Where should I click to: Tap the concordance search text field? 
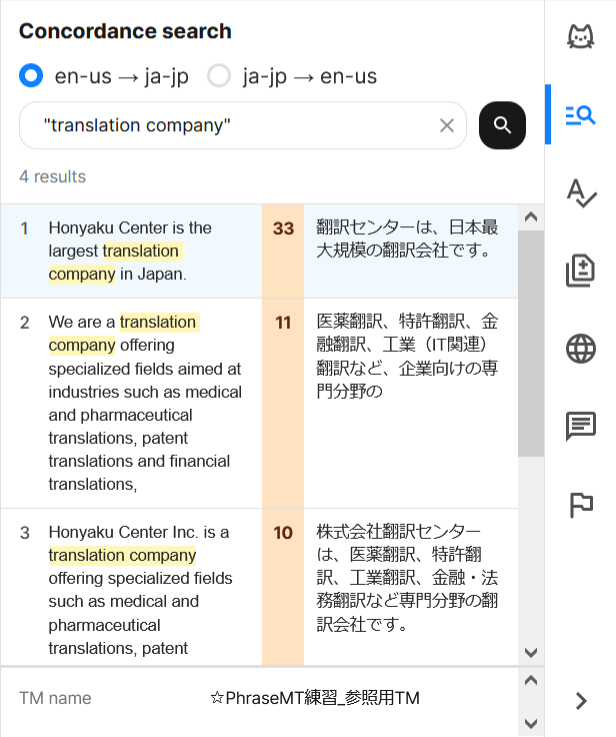pyautogui.click(x=230, y=125)
